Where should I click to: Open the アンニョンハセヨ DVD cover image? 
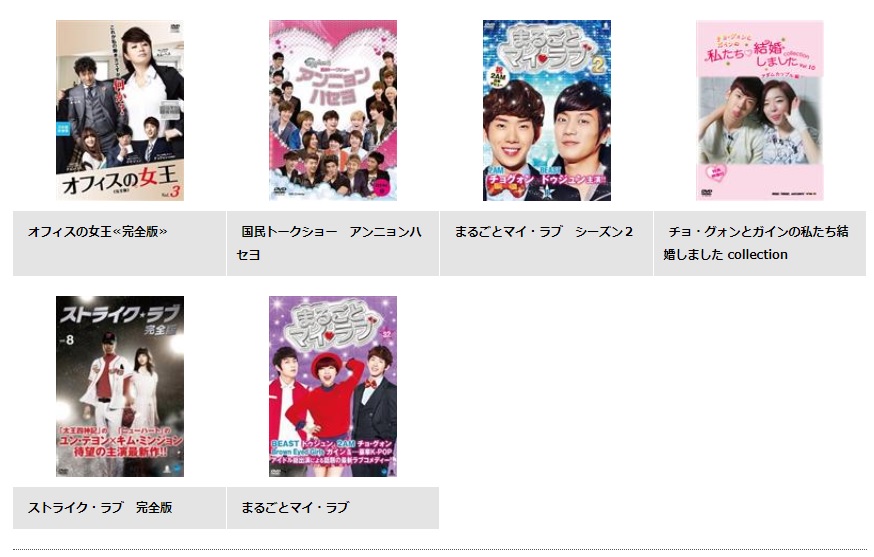pyautogui.click(x=332, y=110)
